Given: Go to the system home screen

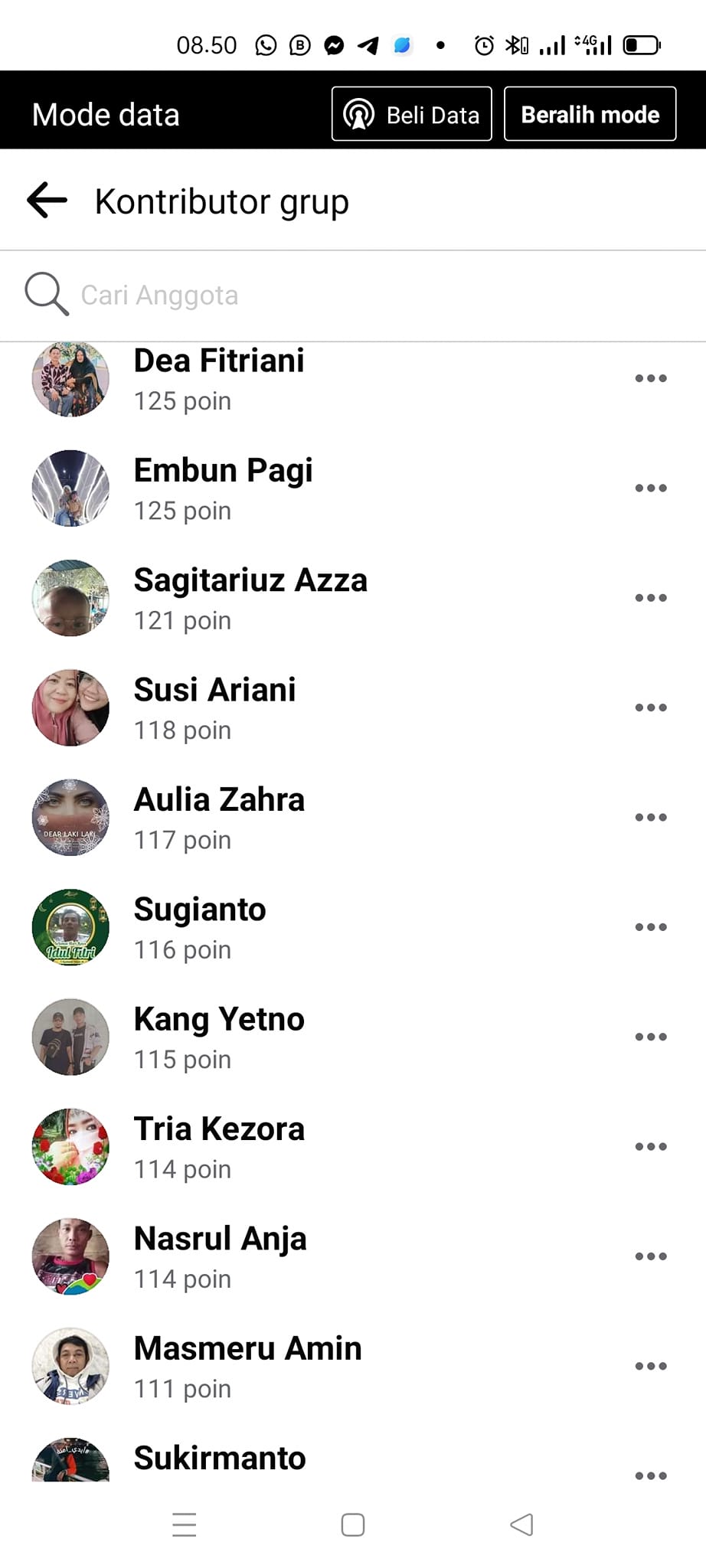Looking at the screenshot, I should (353, 1524).
